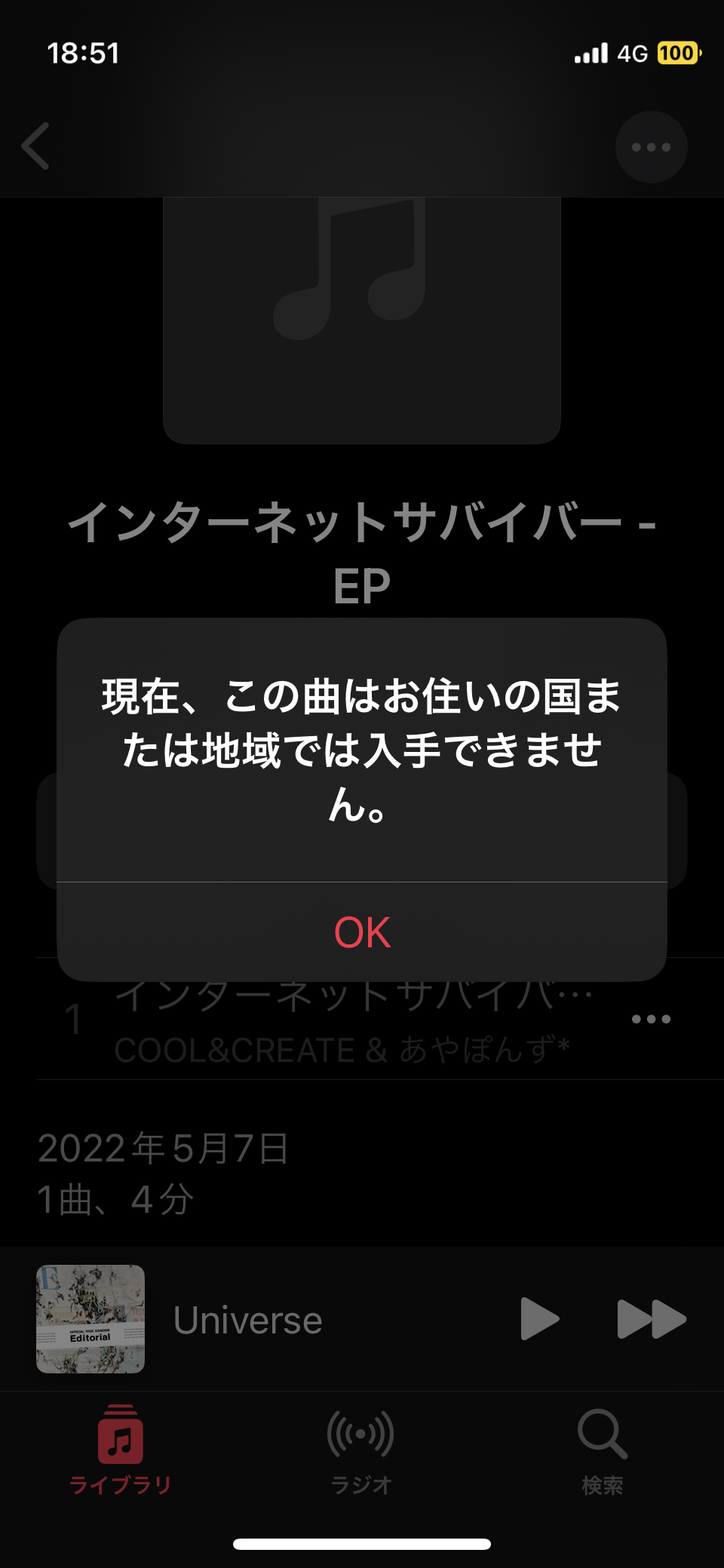Switch to the ラジオ tab
This screenshot has height=1568, width=724.
(361, 1449)
